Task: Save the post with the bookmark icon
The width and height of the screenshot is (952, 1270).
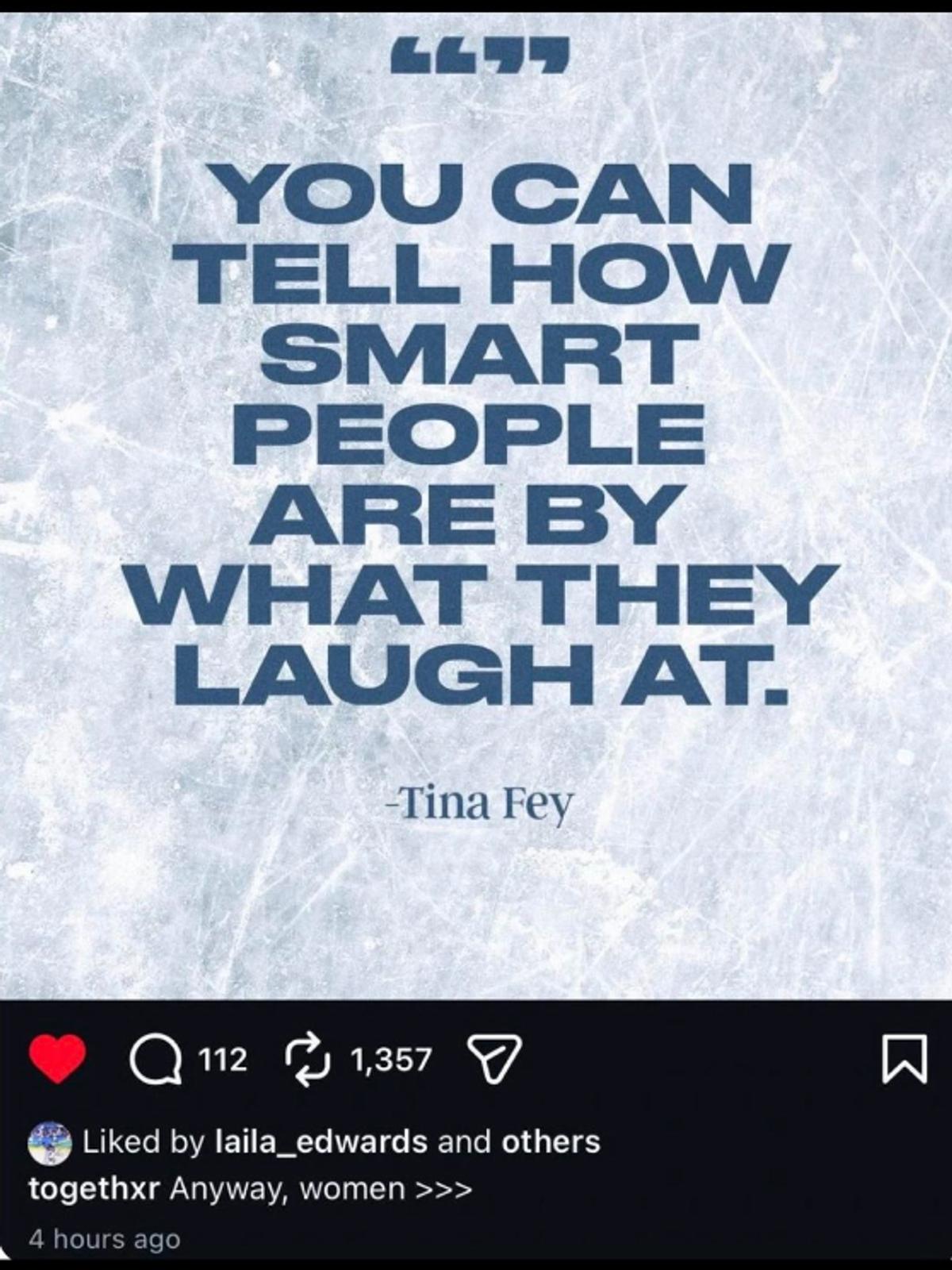Action: pos(904,1060)
